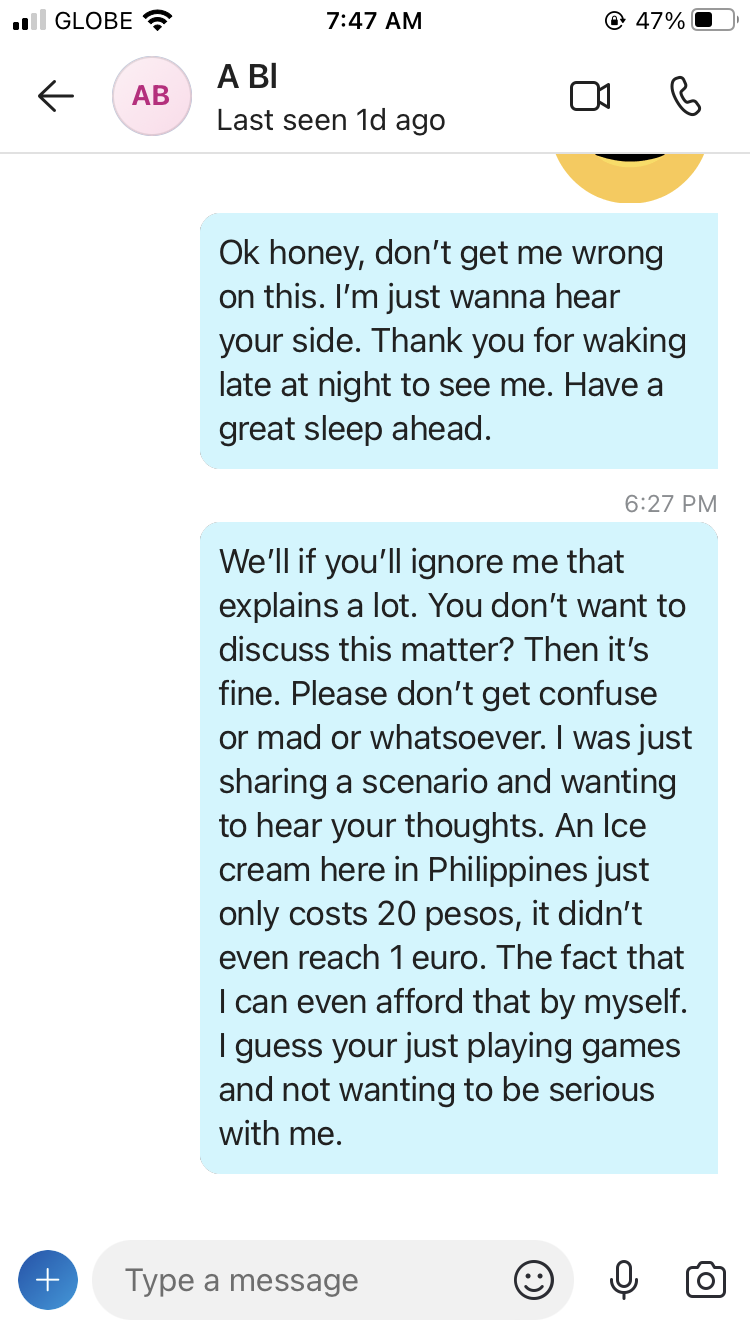Start a voice call with A Bl
This screenshot has width=750, height=1334.
[x=685, y=96]
